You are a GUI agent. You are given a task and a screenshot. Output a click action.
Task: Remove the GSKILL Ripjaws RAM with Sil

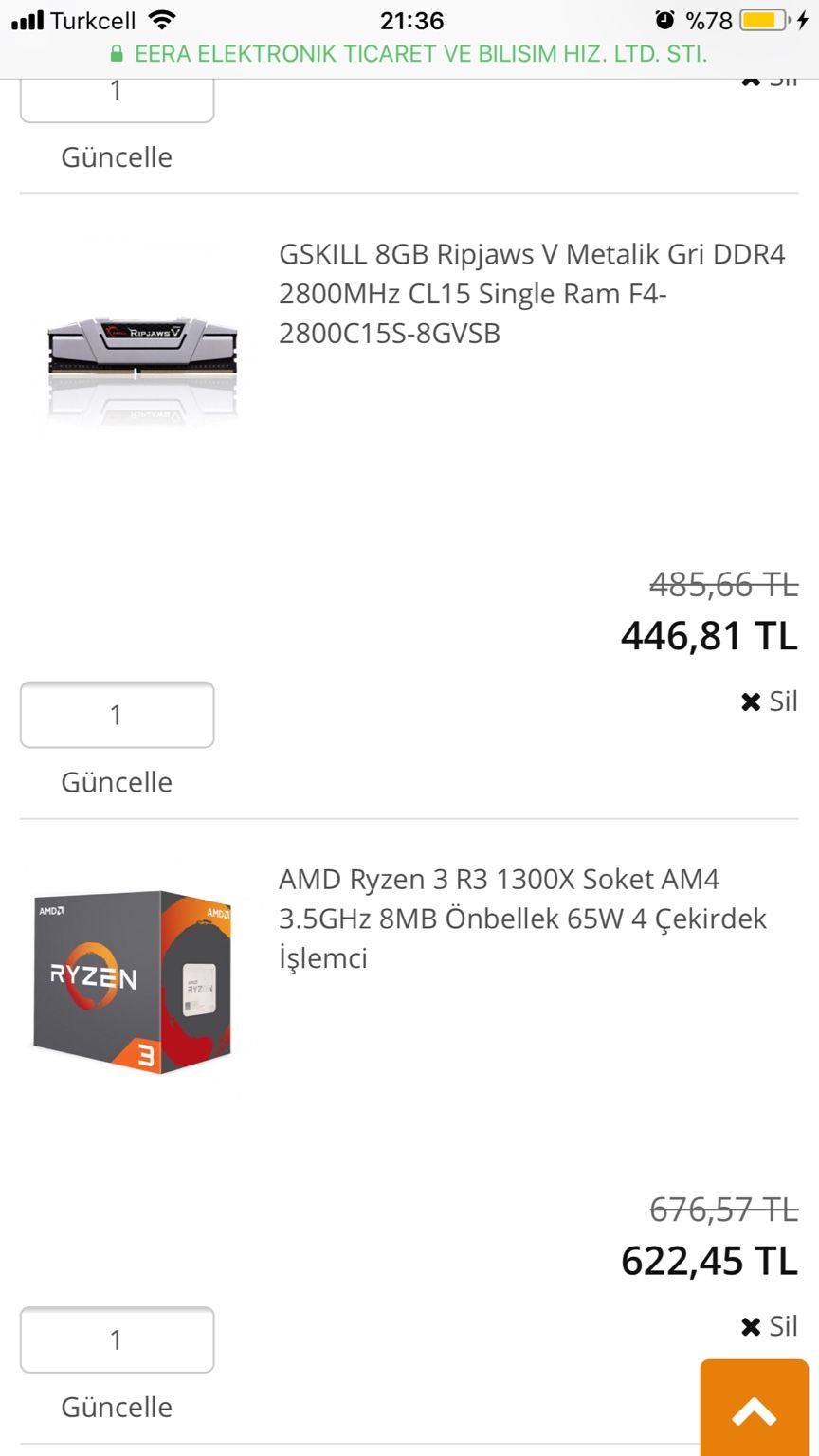769,701
